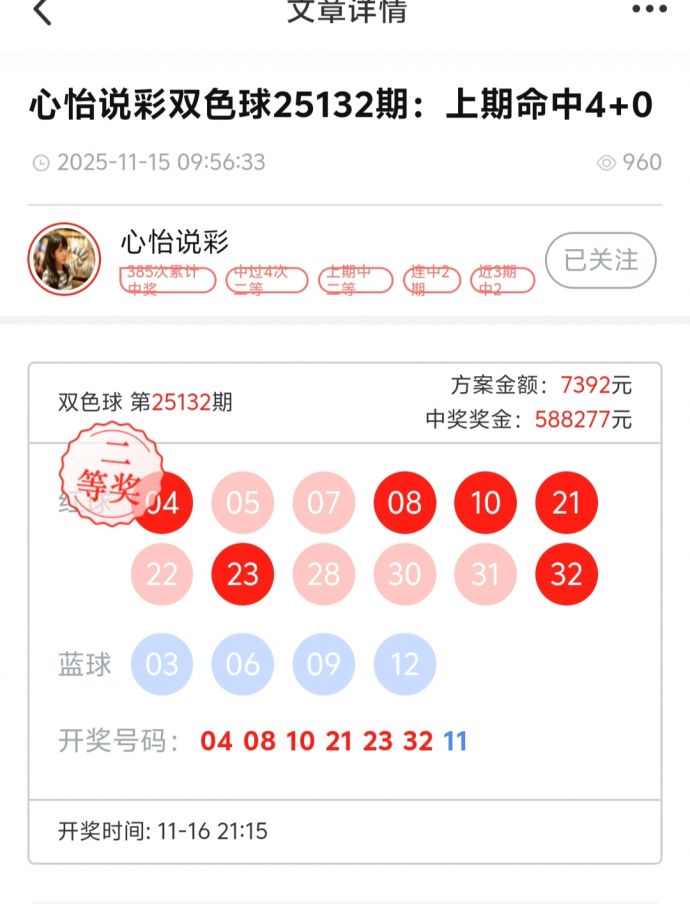Tap the 已关注 follow button
This screenshot has width=690, height=904.
pyautogui.click(x=600, y=260)
